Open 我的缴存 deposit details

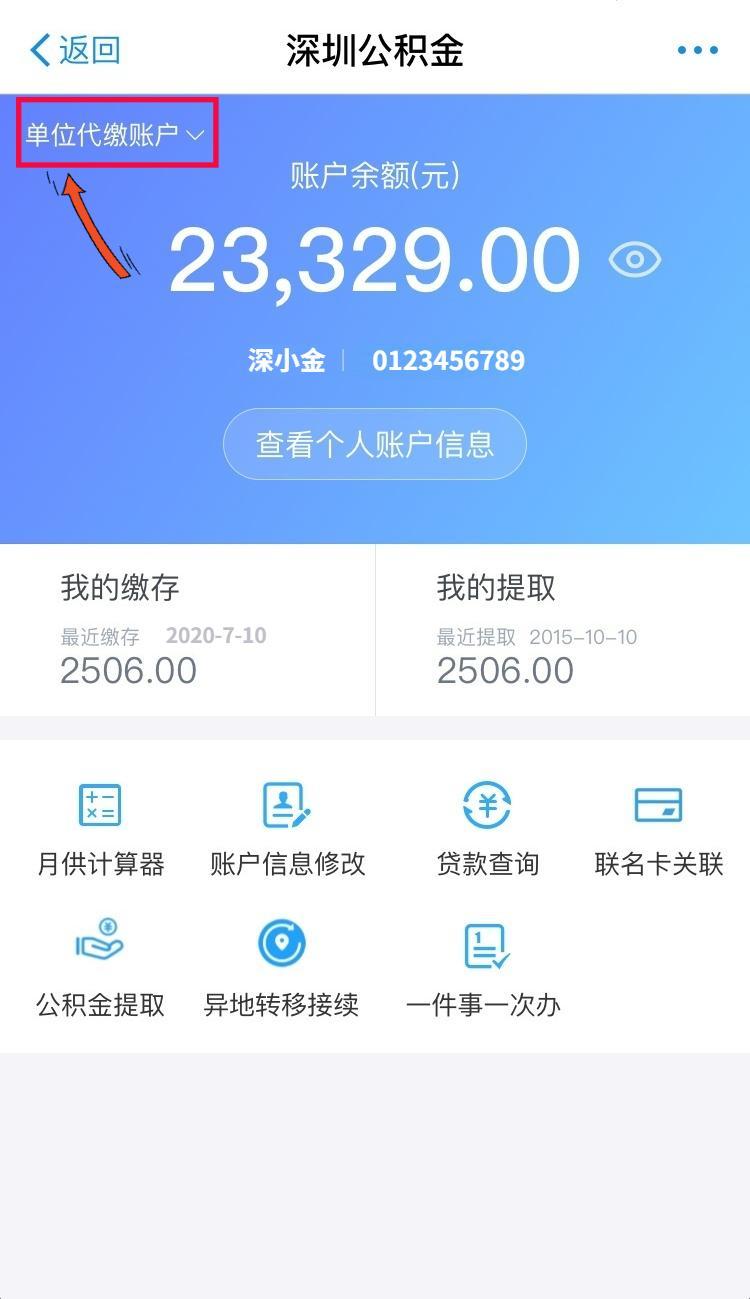coord(187,630)
